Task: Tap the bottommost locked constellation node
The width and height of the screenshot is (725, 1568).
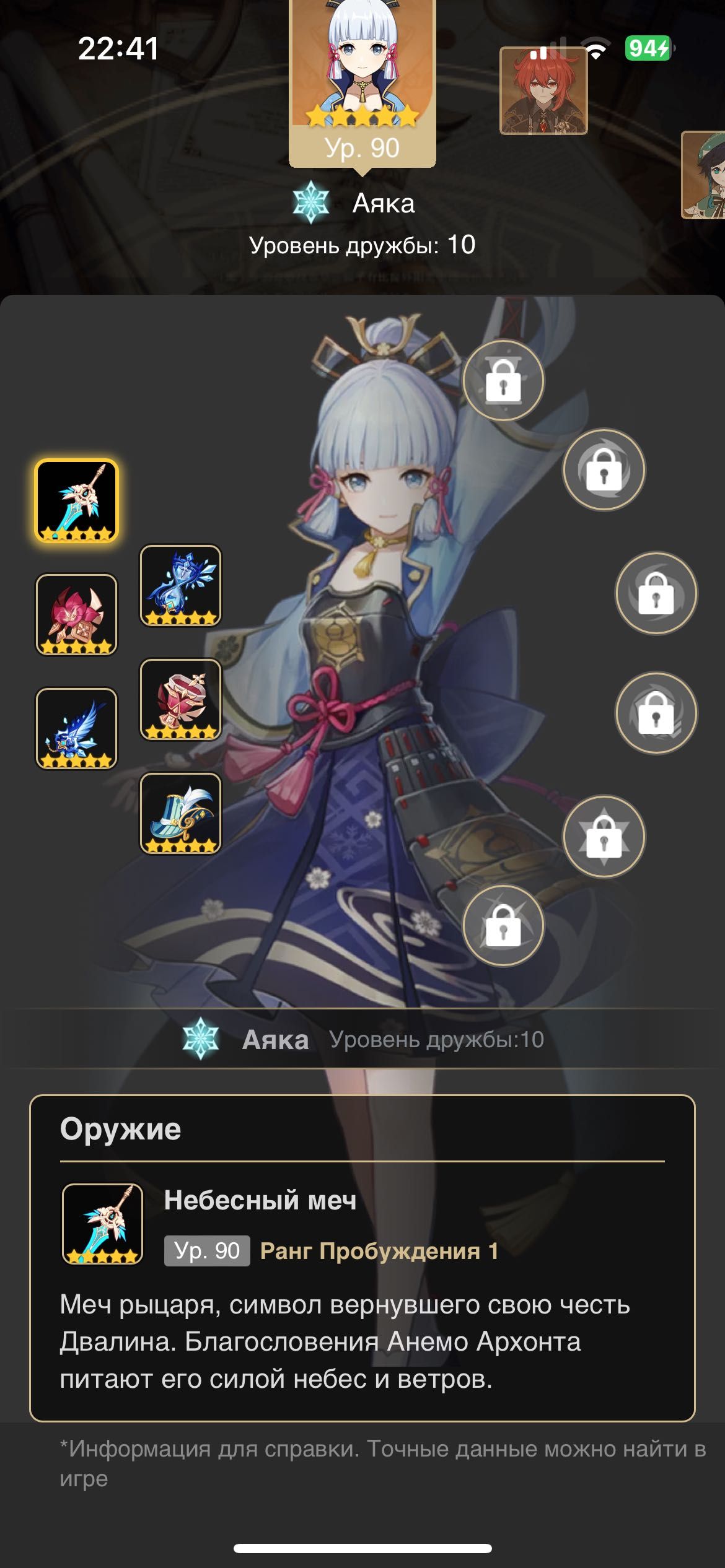Action: tap(503, 925)
